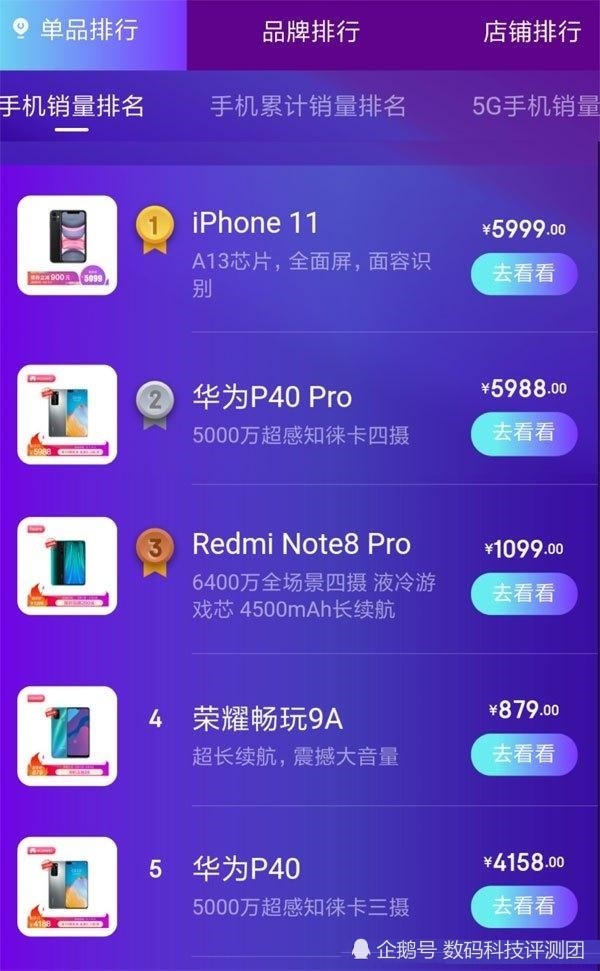600x971 pixels.
Task: Tap 去看看 for 荣耀畅玩9A
Action: [523, 754]
